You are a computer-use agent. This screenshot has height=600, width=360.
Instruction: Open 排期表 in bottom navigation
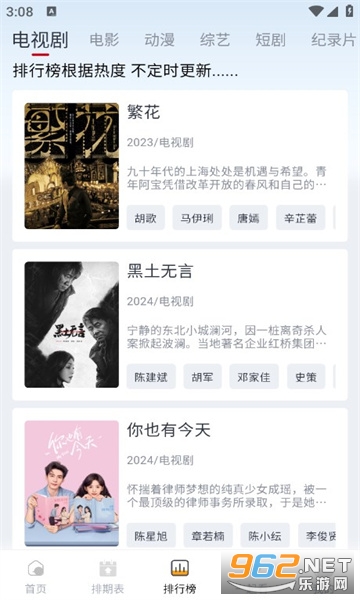coord(108,577)
